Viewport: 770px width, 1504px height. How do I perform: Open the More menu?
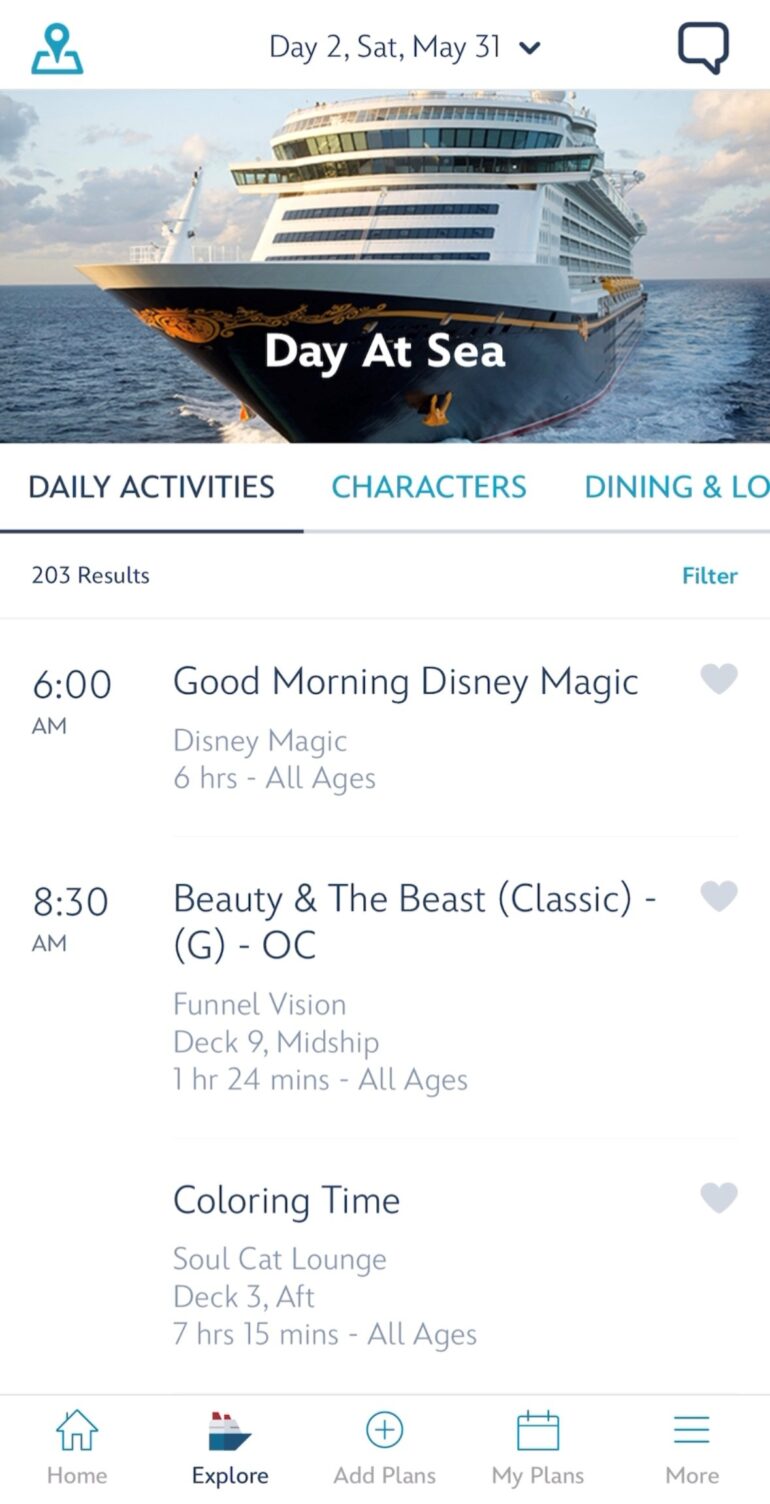pyautogui.click(x=692, y=1447)
